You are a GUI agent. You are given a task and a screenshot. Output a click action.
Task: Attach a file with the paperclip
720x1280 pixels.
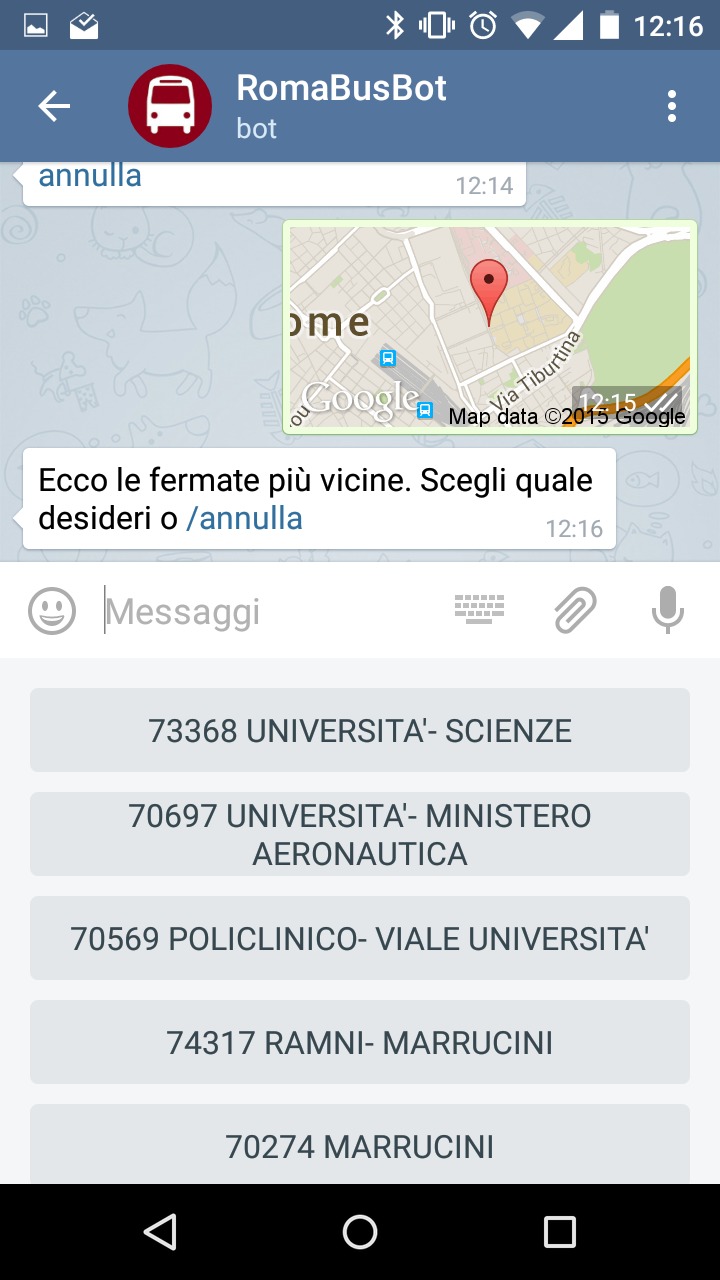(x=575, y=610)
